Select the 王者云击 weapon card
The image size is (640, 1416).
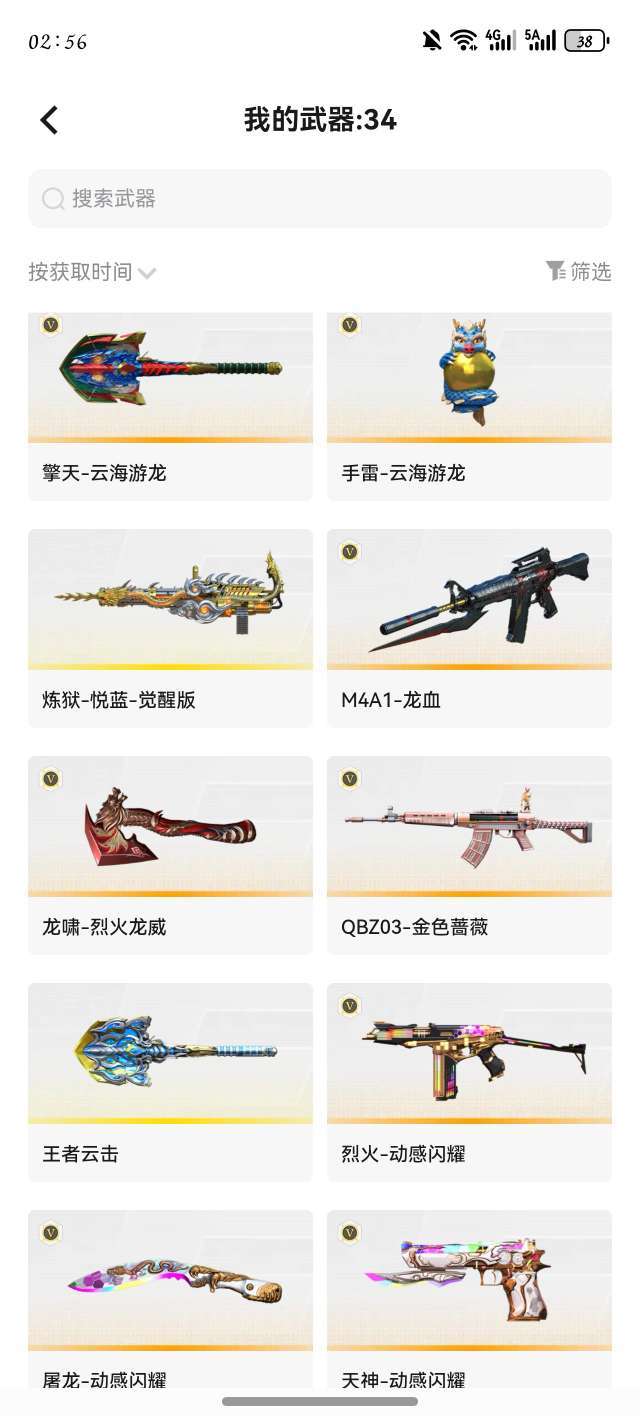pyautogui.click(x=170, y=1082)
